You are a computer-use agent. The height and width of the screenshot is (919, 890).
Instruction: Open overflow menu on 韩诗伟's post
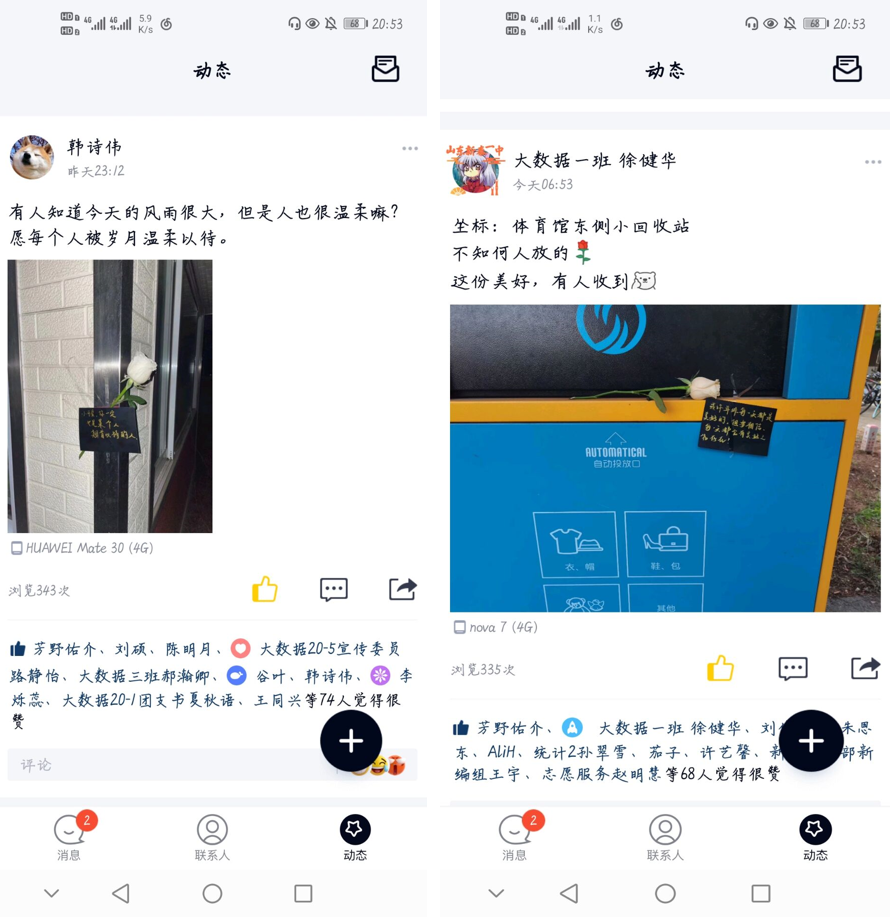410,149
